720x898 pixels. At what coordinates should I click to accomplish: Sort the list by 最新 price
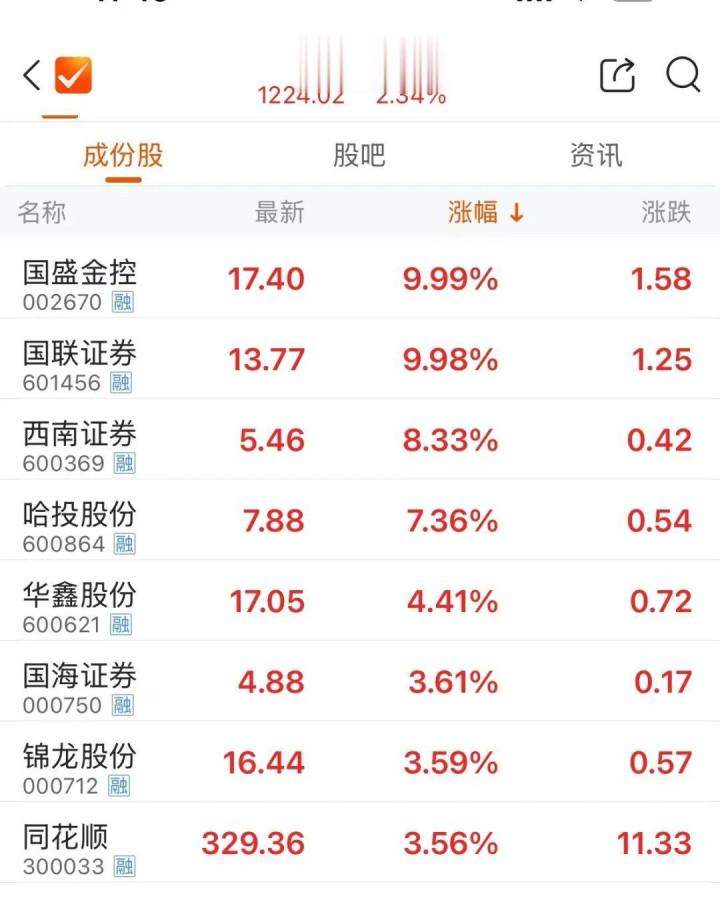point(279,212)
